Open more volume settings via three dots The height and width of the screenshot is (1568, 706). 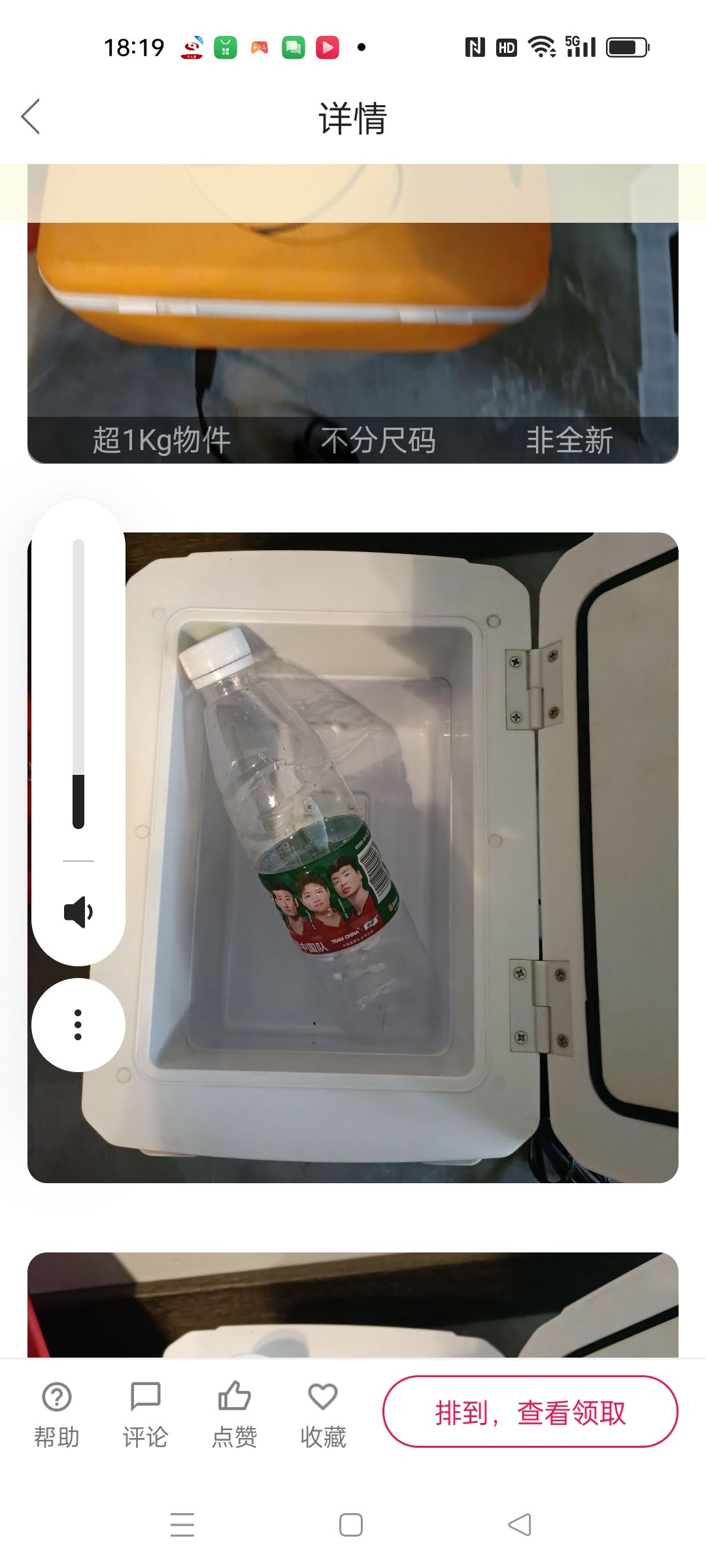[x=78, y=1024]
